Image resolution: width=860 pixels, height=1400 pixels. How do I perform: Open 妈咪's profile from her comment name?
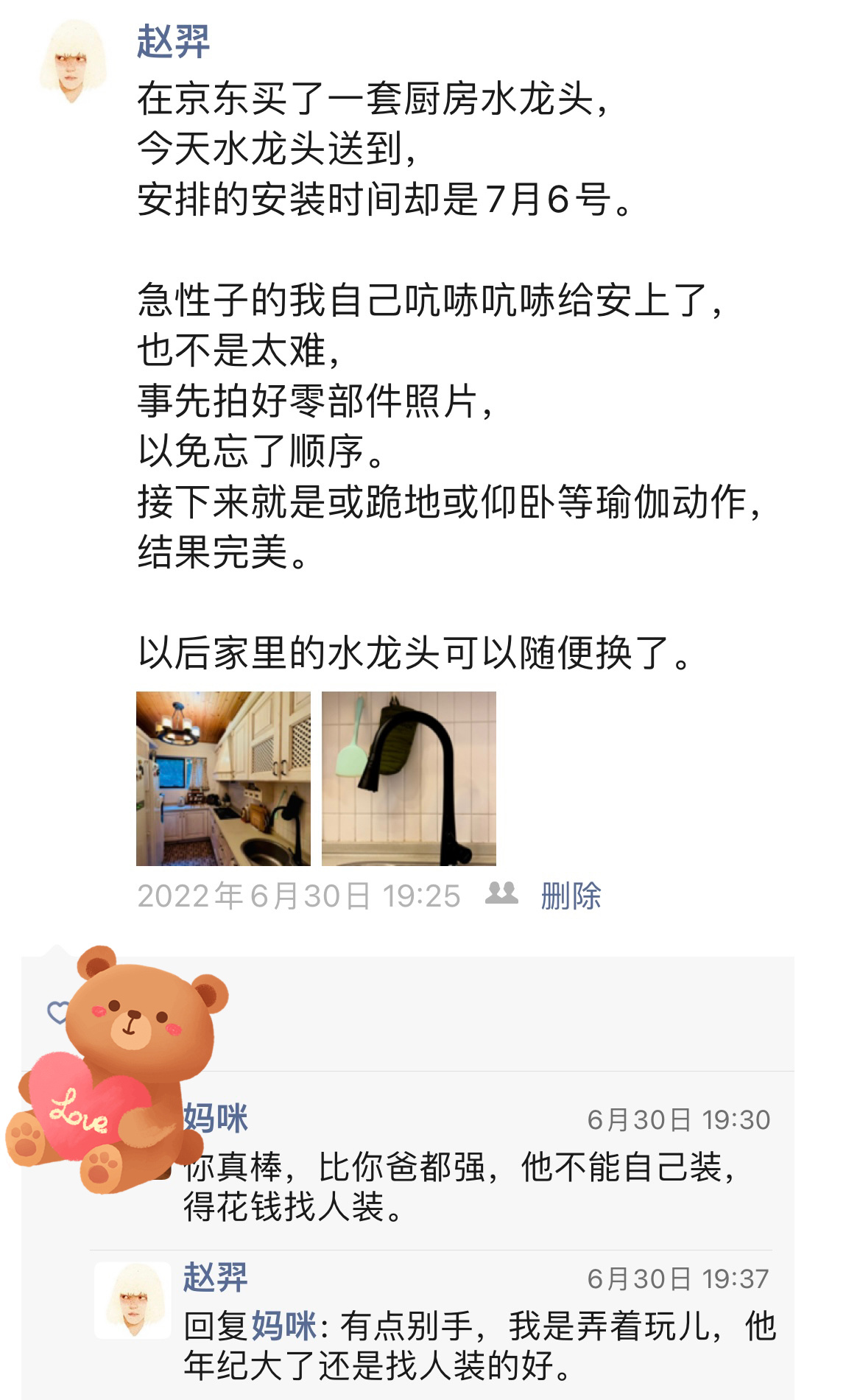(216, 1119)
